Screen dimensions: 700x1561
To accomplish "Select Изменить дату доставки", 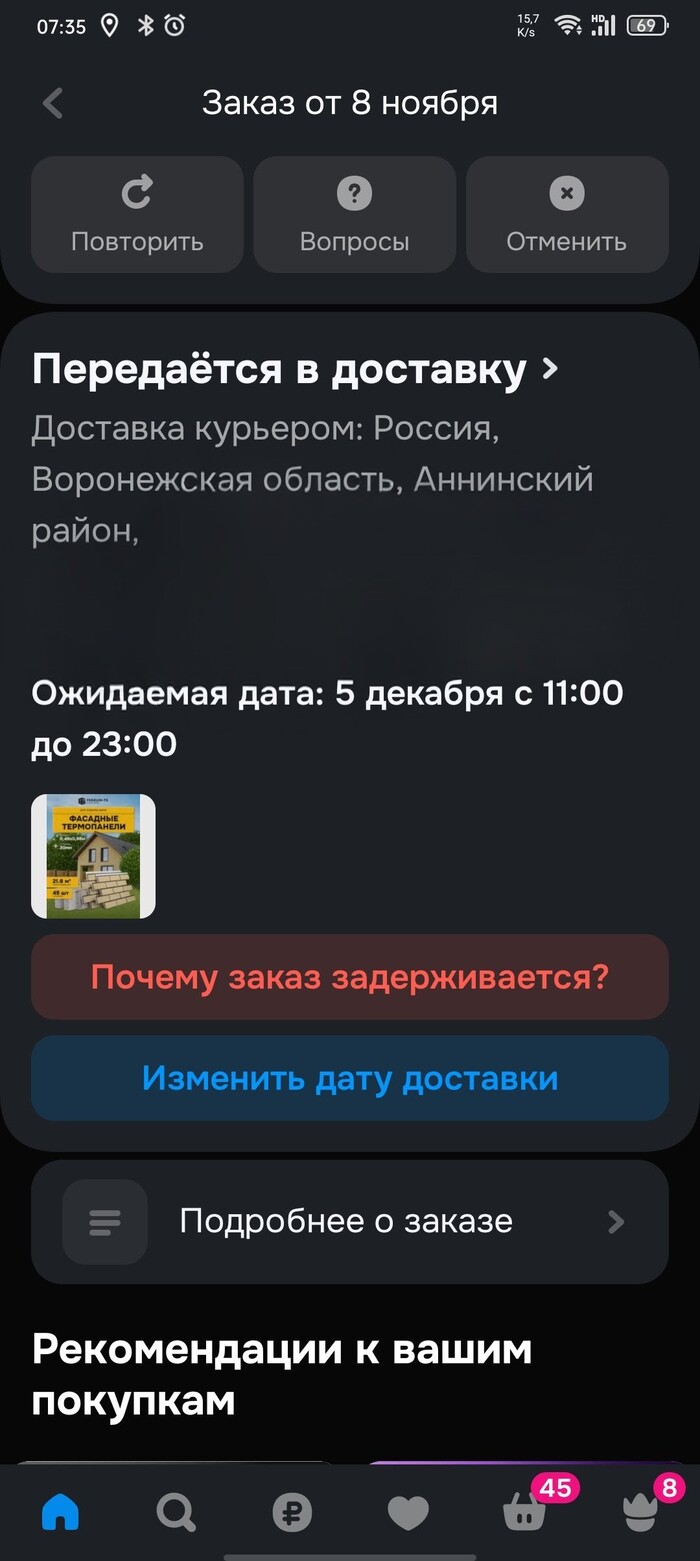I will 350,1078.
